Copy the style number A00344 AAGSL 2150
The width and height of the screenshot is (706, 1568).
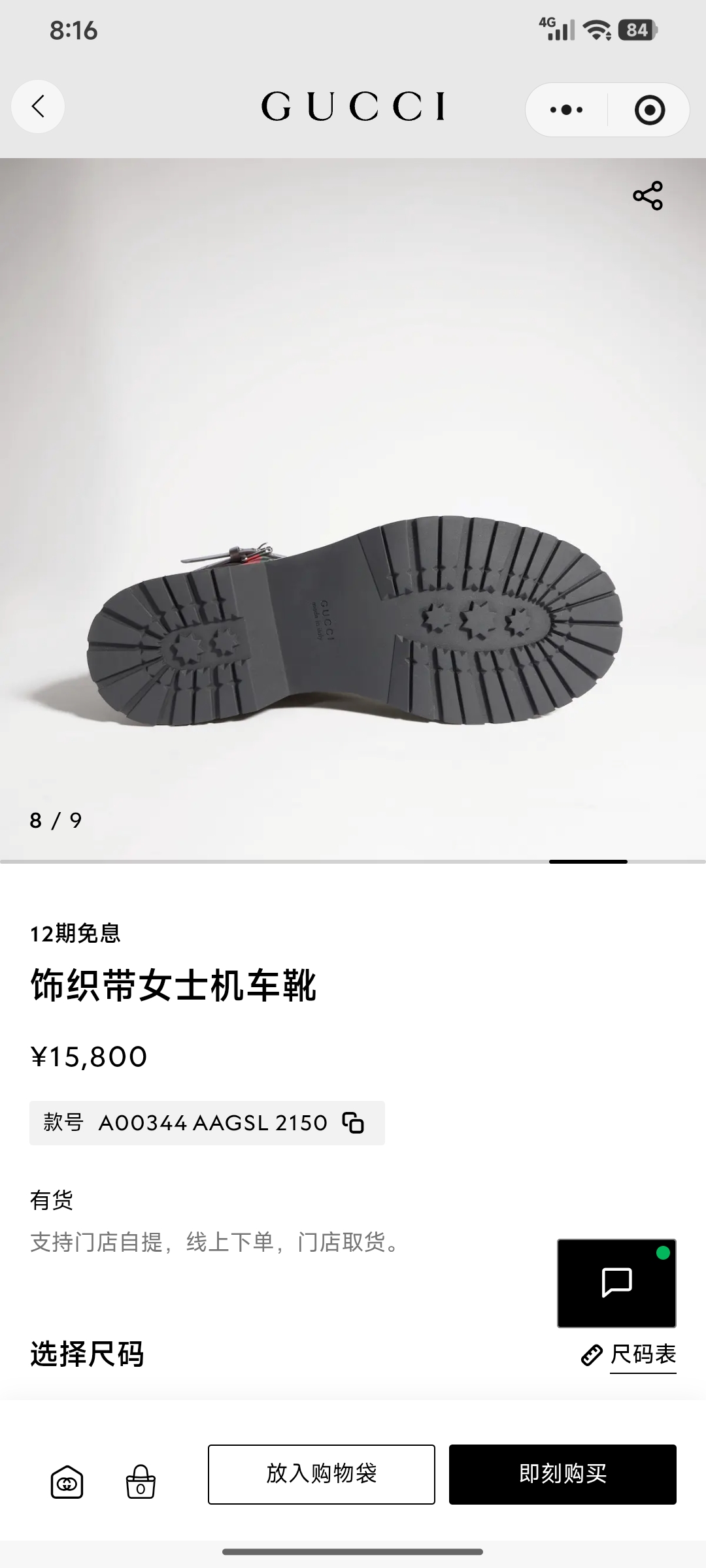click(x=353, y=1123)
